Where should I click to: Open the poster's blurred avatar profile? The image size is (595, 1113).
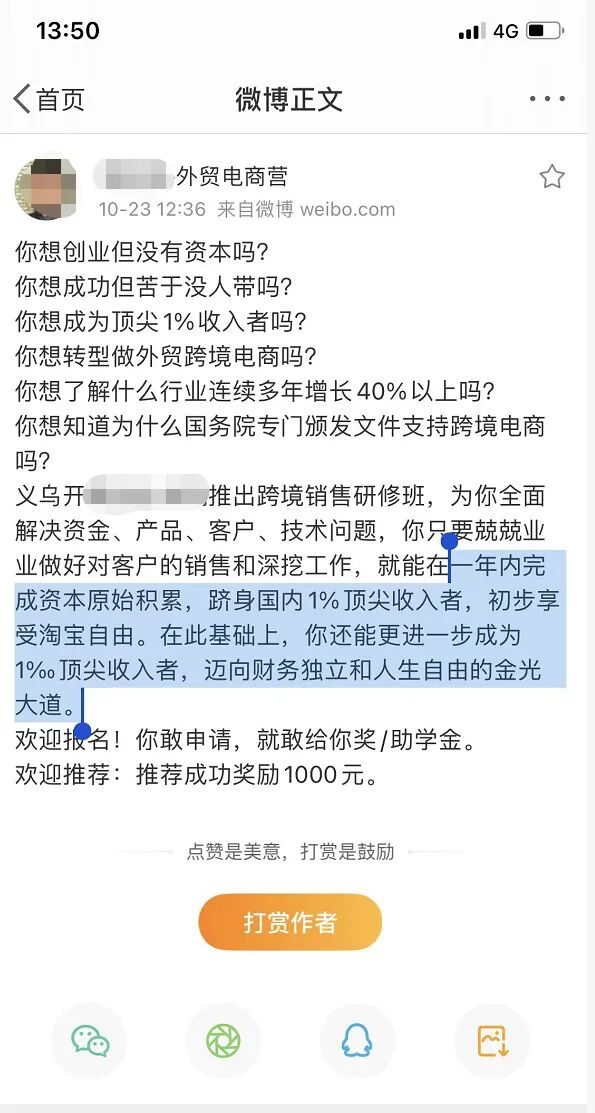(46, 190)
